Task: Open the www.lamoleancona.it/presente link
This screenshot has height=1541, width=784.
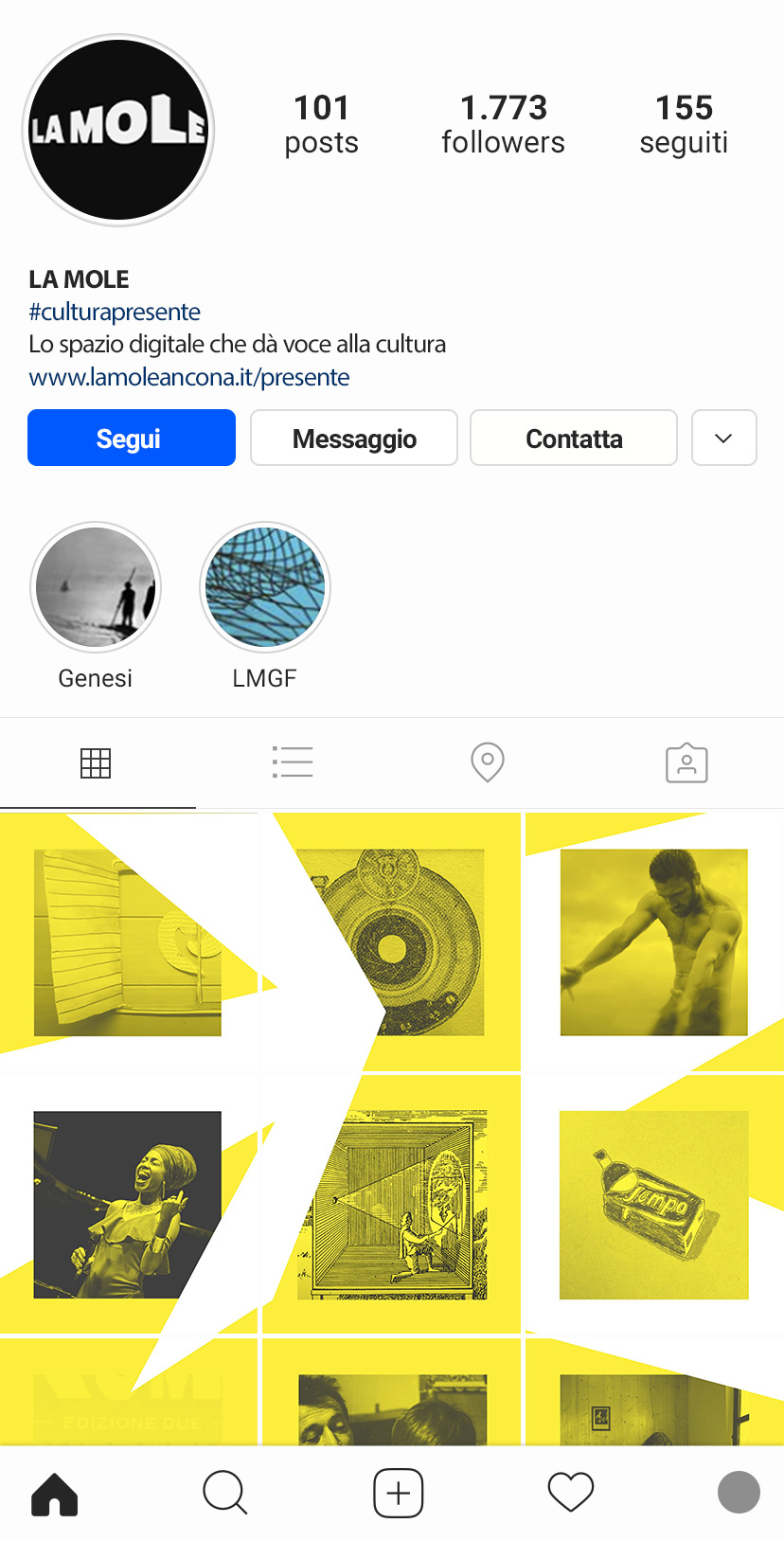Action: coord(189,377)
